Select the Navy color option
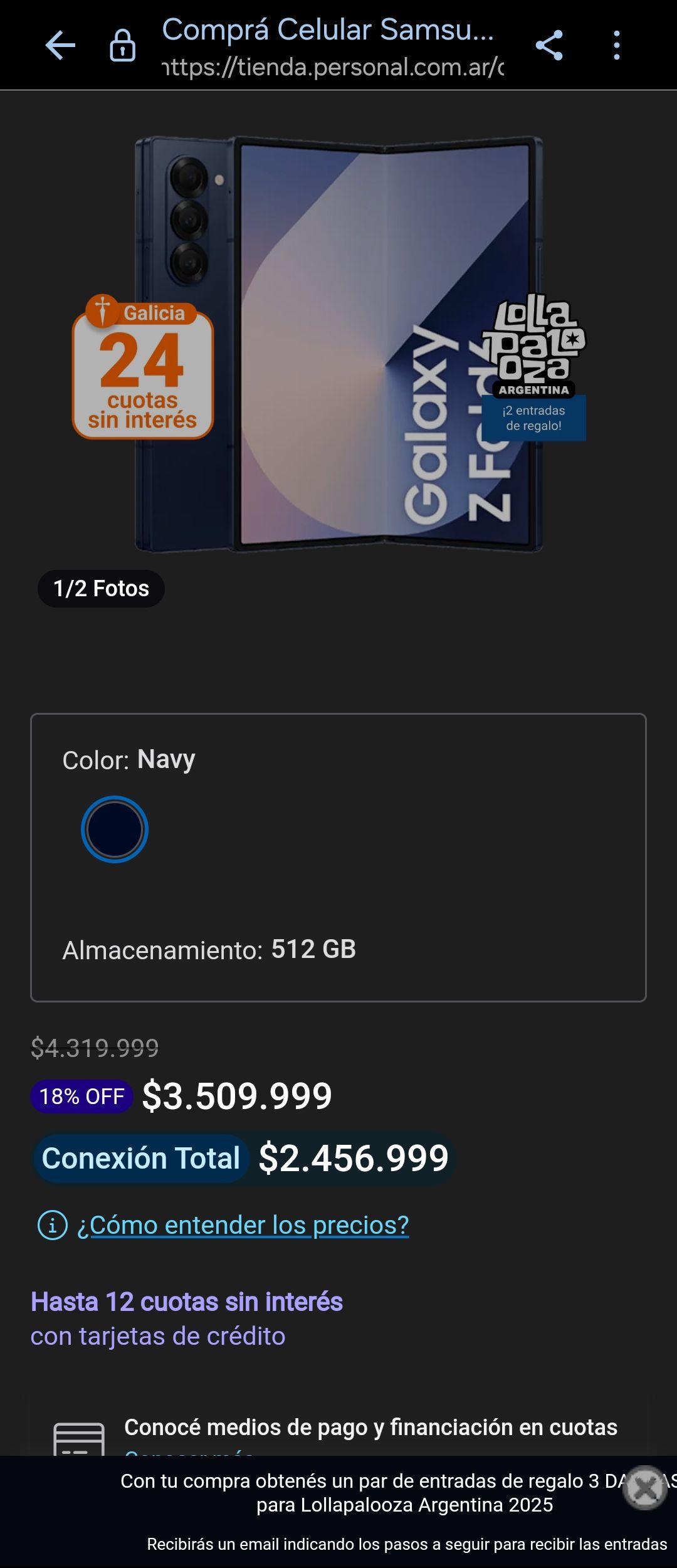Viewport: 677px width, 1568px height. [113, 828]
